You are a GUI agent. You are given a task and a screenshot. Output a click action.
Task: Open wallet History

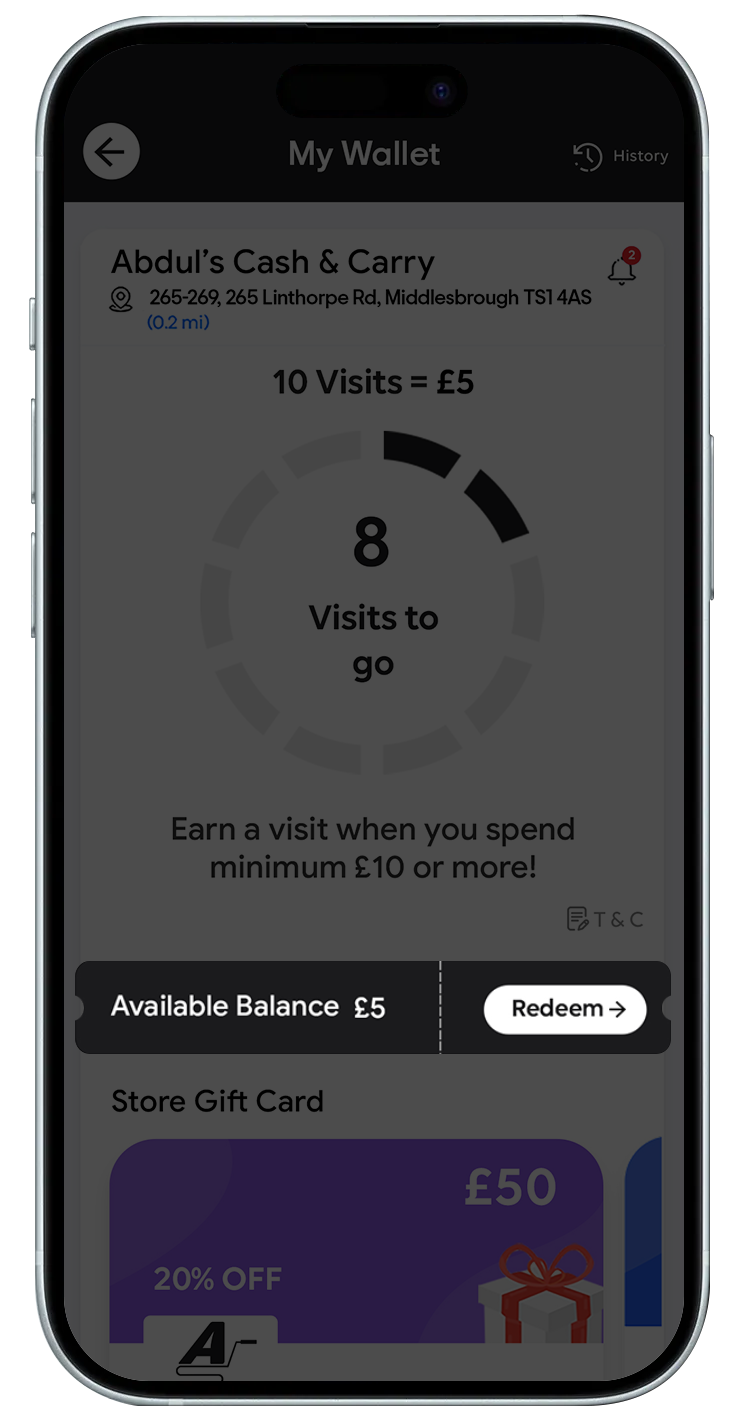[x=620, y=156]
